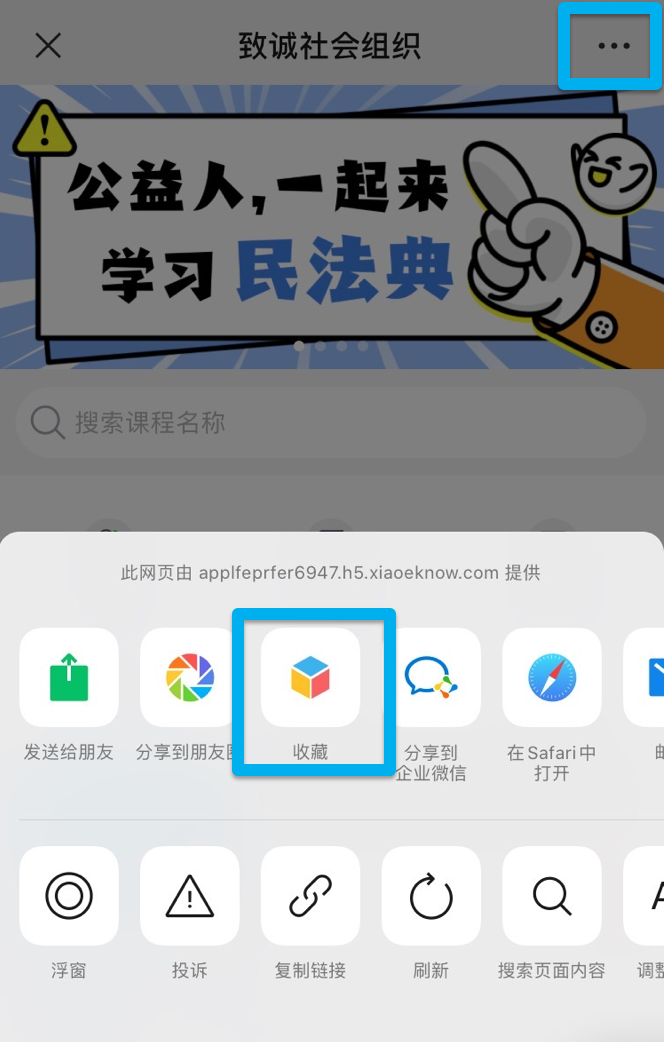Refresh the web page
Image resolution: width=664 pixels, height=1042 pixels.
[431, 896]
